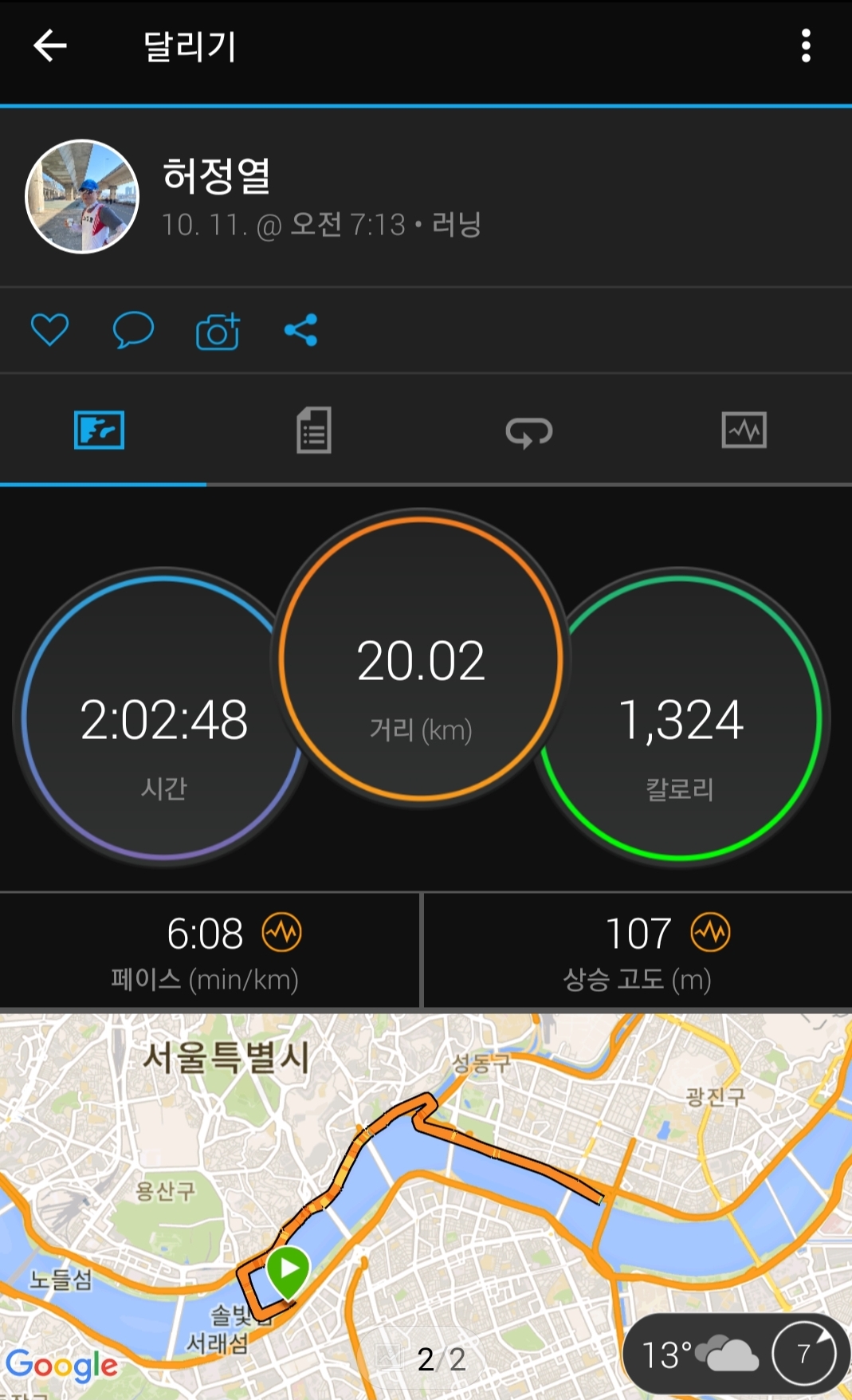Share this running activity
Image resolution: width=852 pixels, height=1400 pixels.
pos(301,330)
